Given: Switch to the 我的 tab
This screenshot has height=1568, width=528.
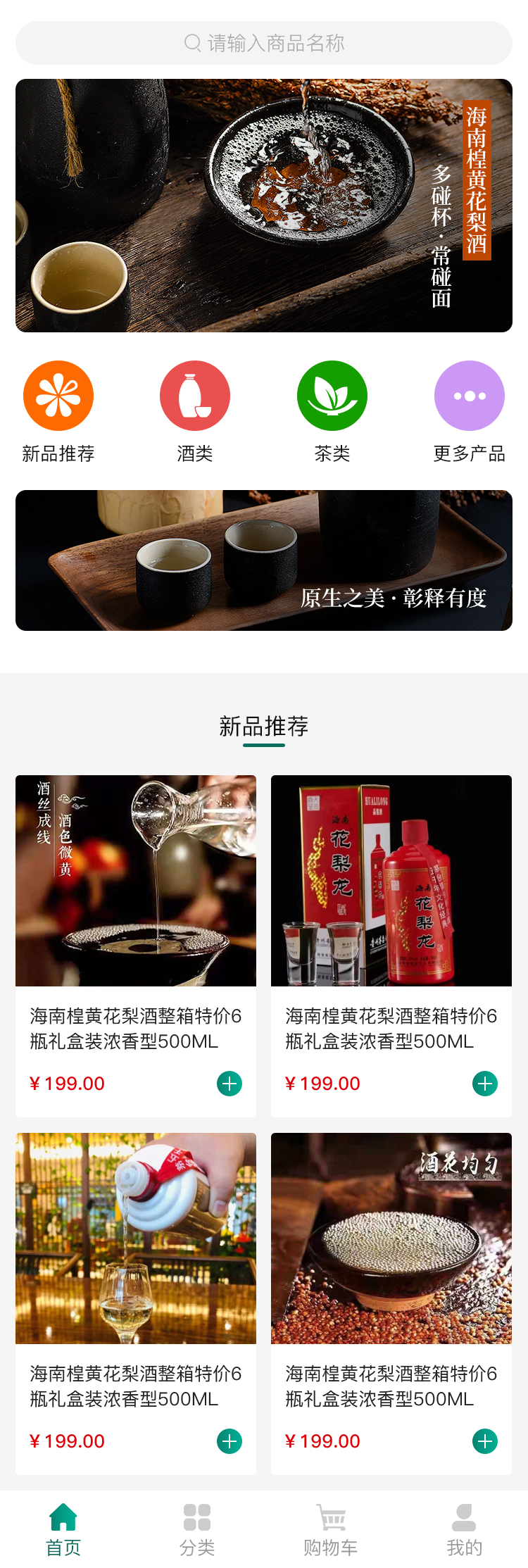Looking at the screenshot, I should pyautogui.click(x=465, y=1529).
